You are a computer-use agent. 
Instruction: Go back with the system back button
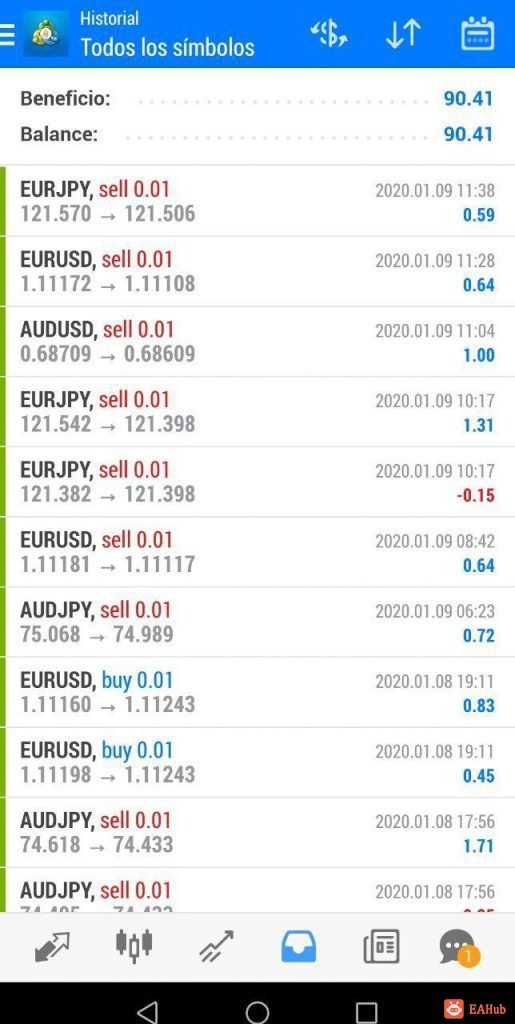[148, 1012]
